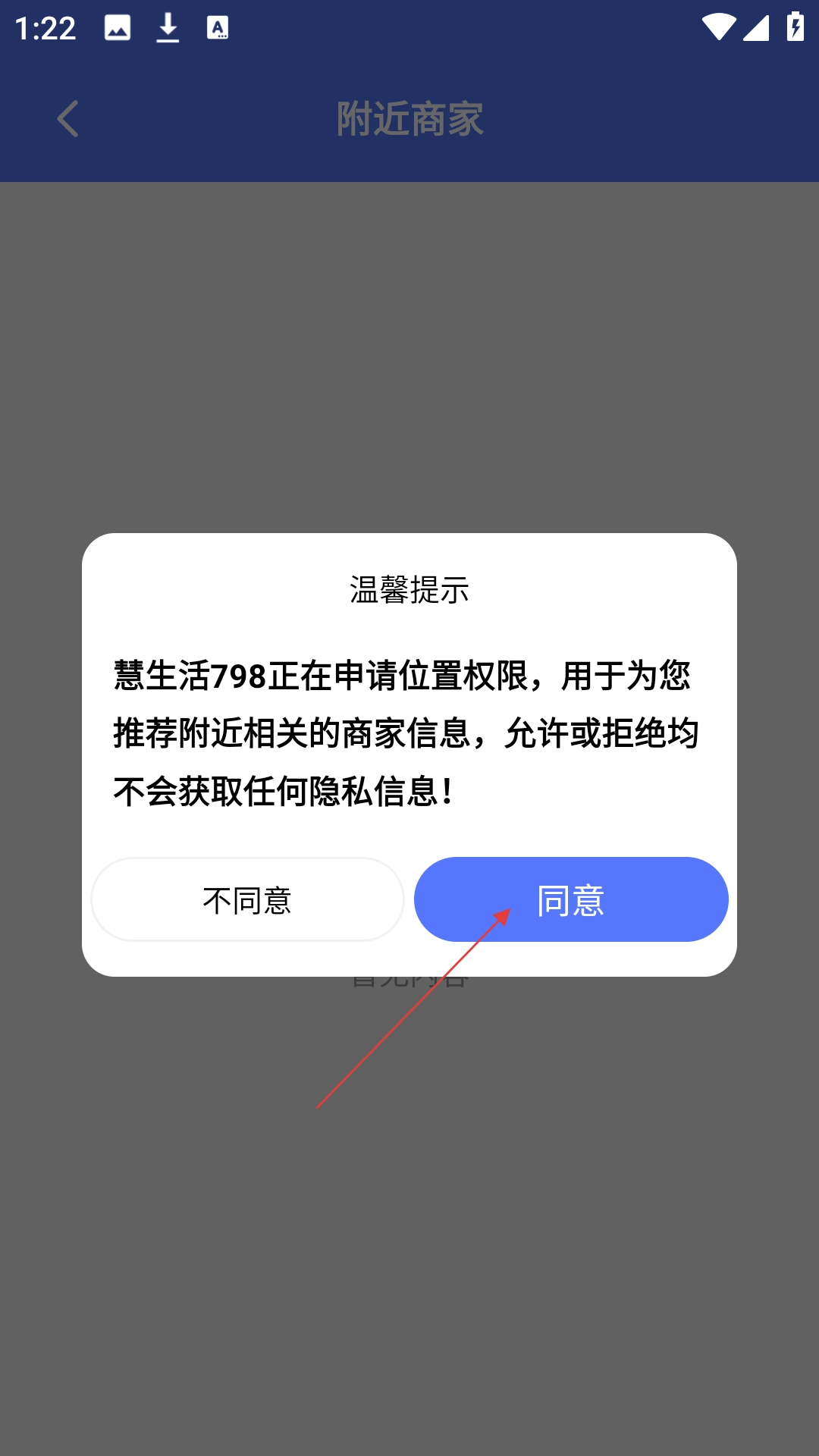This screenshot has width=819, height=1456.
Task: Tap 同意 to allow location permission
Action: point(570,899)
